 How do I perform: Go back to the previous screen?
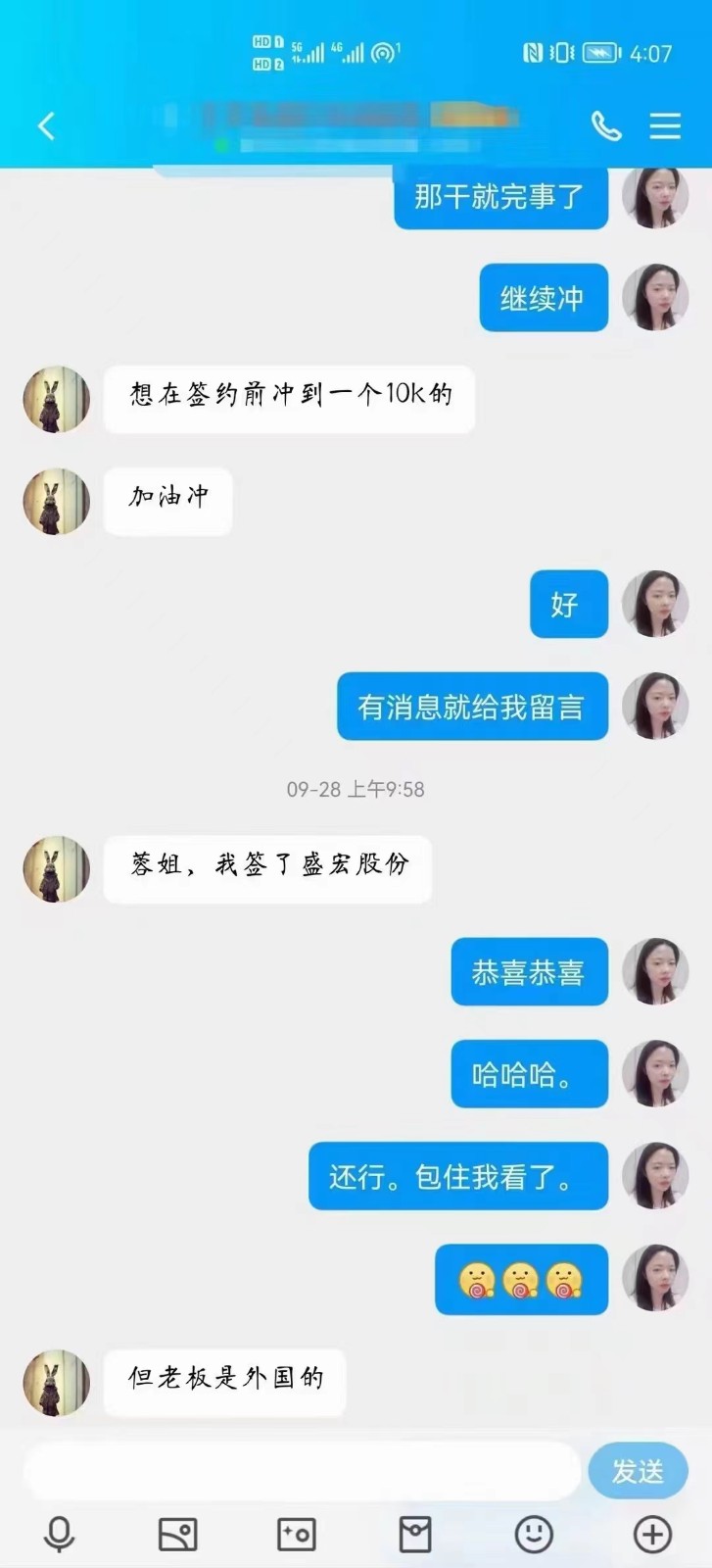(46, 126)
